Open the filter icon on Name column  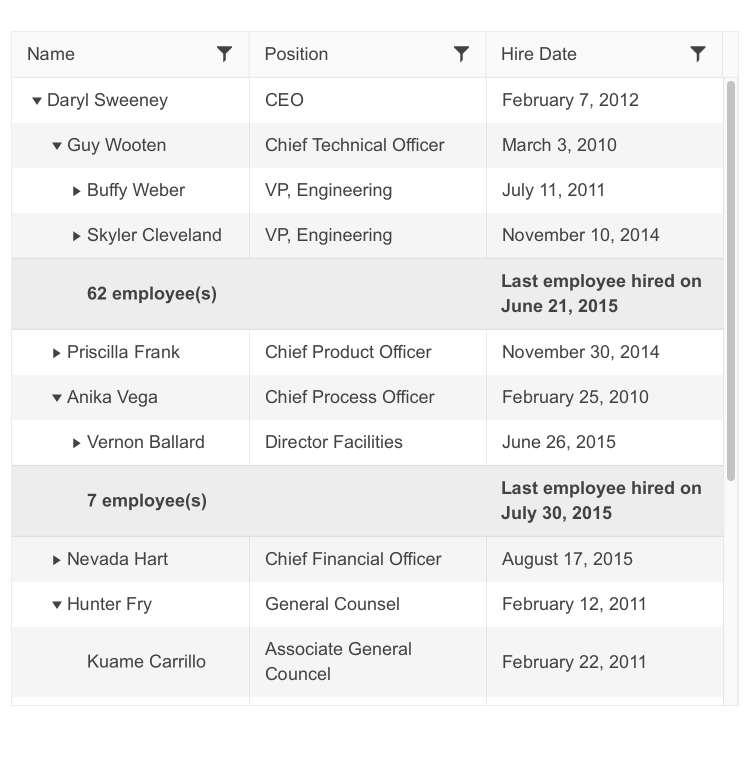tap(224, 54)
